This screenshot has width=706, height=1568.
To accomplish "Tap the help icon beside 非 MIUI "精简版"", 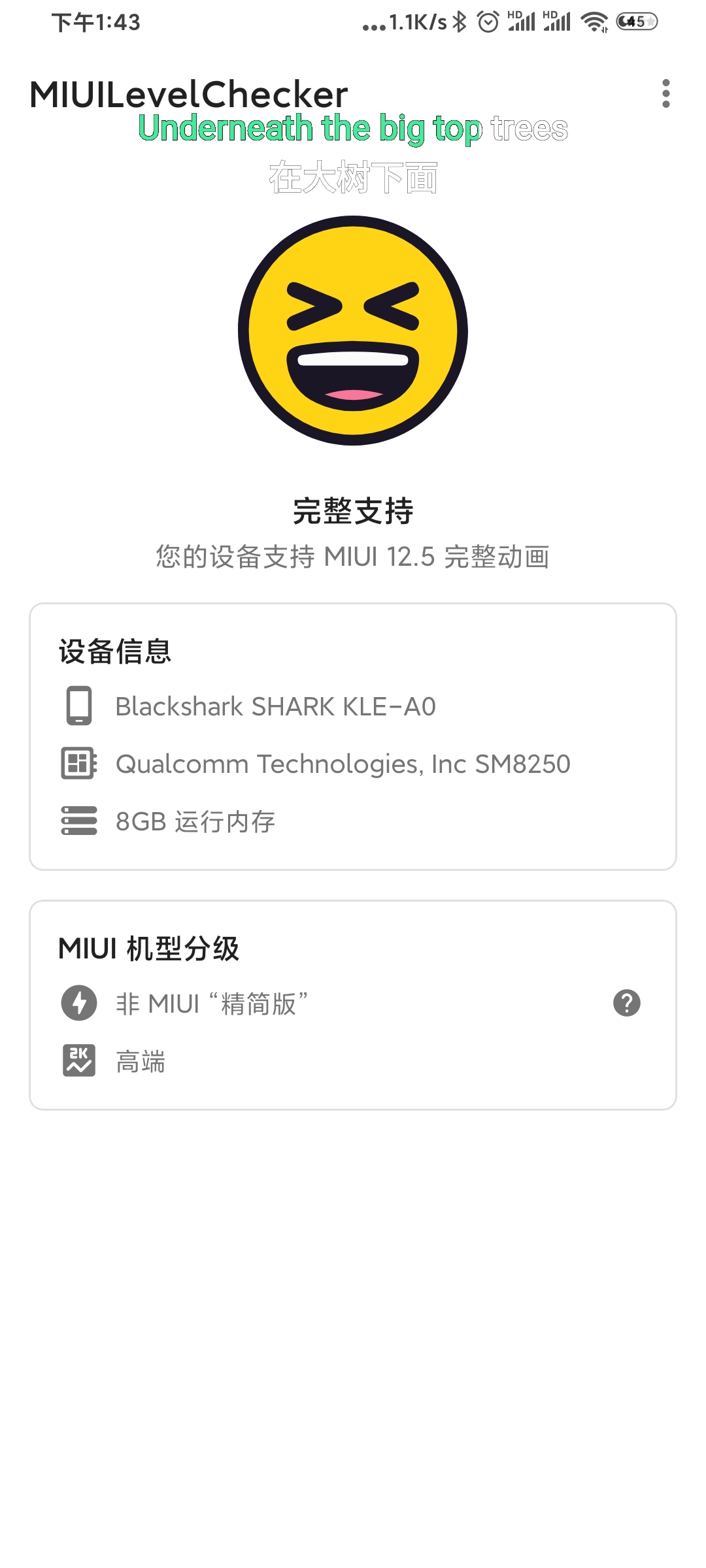I will point(626,1003).
